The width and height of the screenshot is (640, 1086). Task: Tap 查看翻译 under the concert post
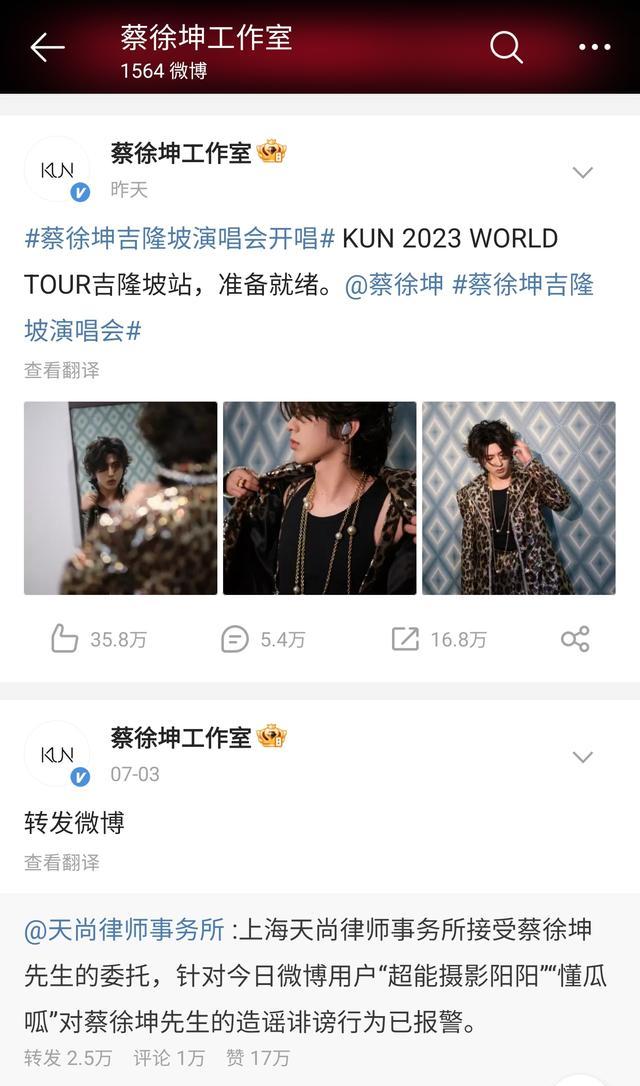pyautogui.click(x=62, y=370)
